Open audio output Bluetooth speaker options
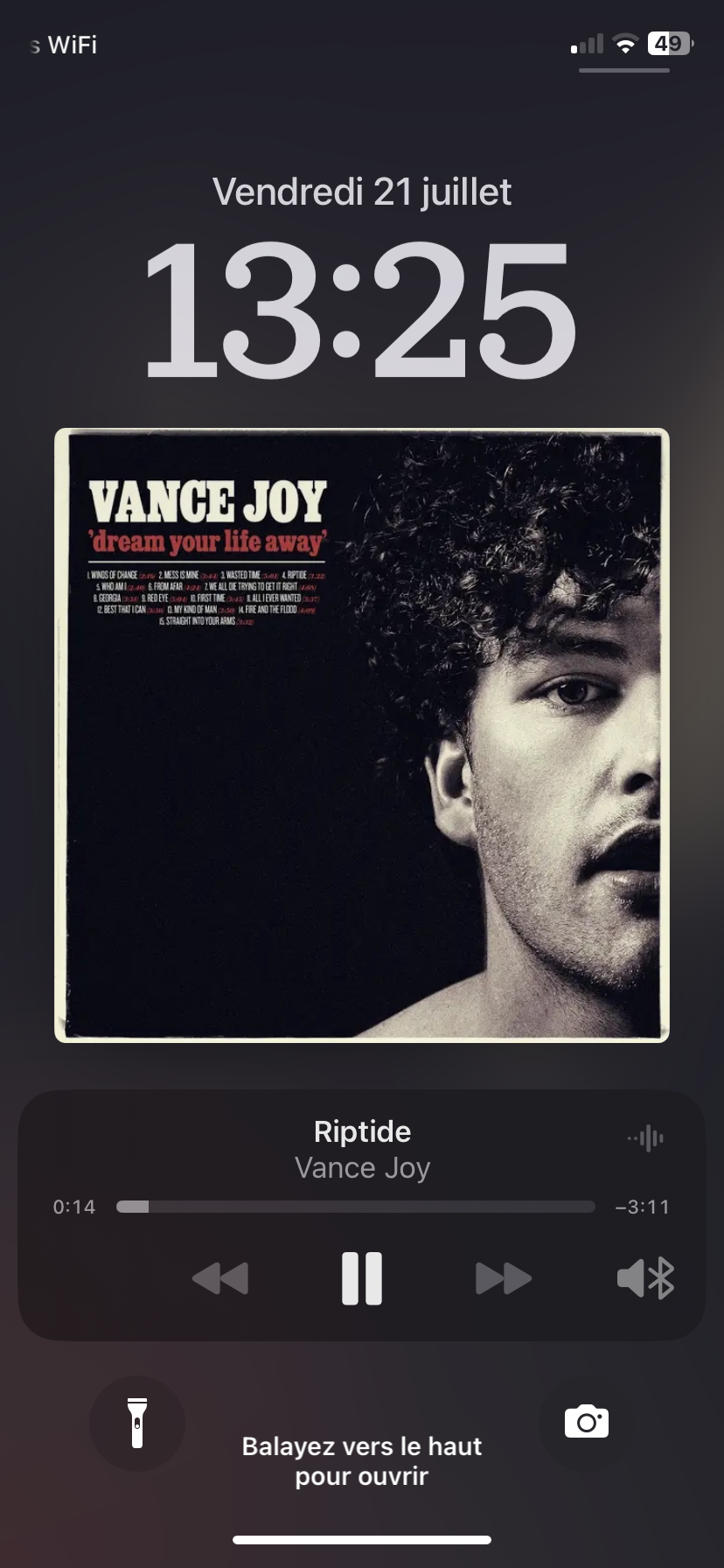724x1568 pixels. 645,1278
